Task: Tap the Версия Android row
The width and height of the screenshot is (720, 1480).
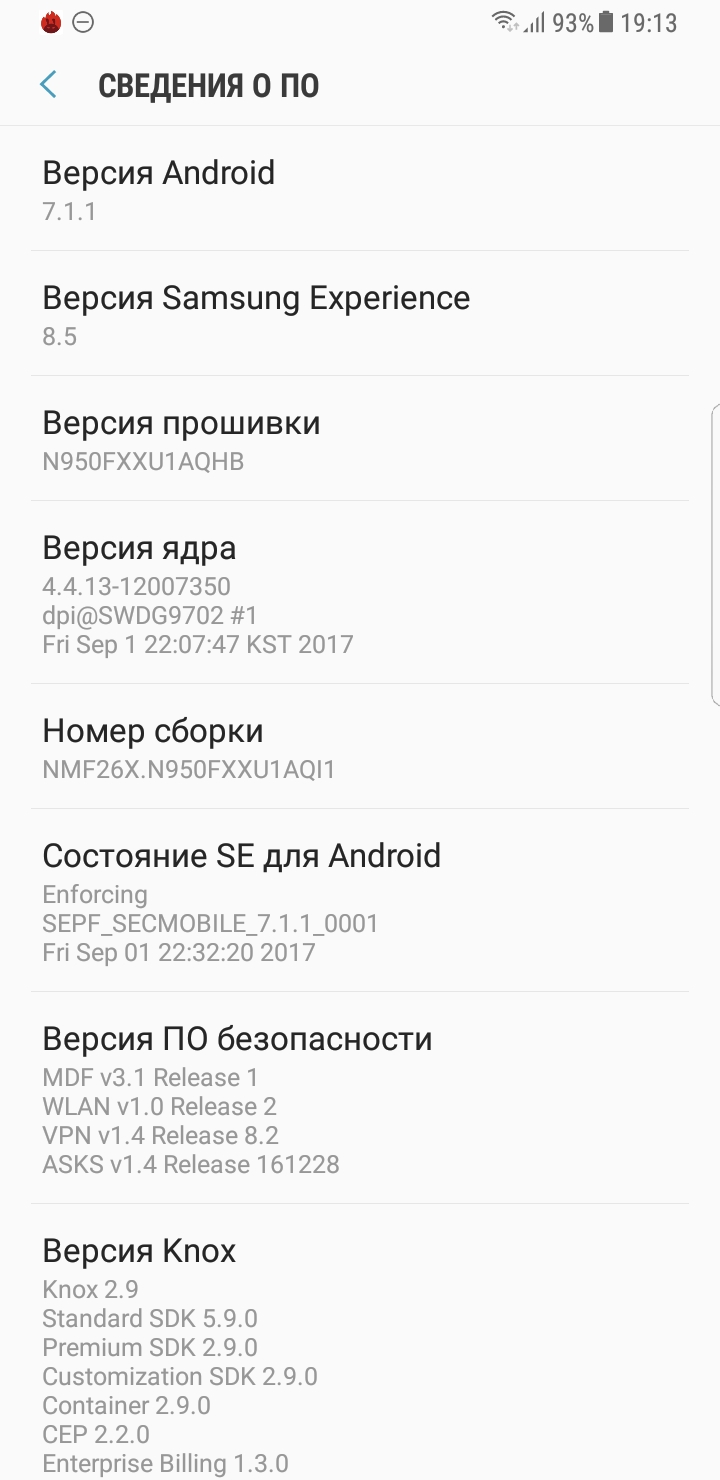Action: click(360, 188)
